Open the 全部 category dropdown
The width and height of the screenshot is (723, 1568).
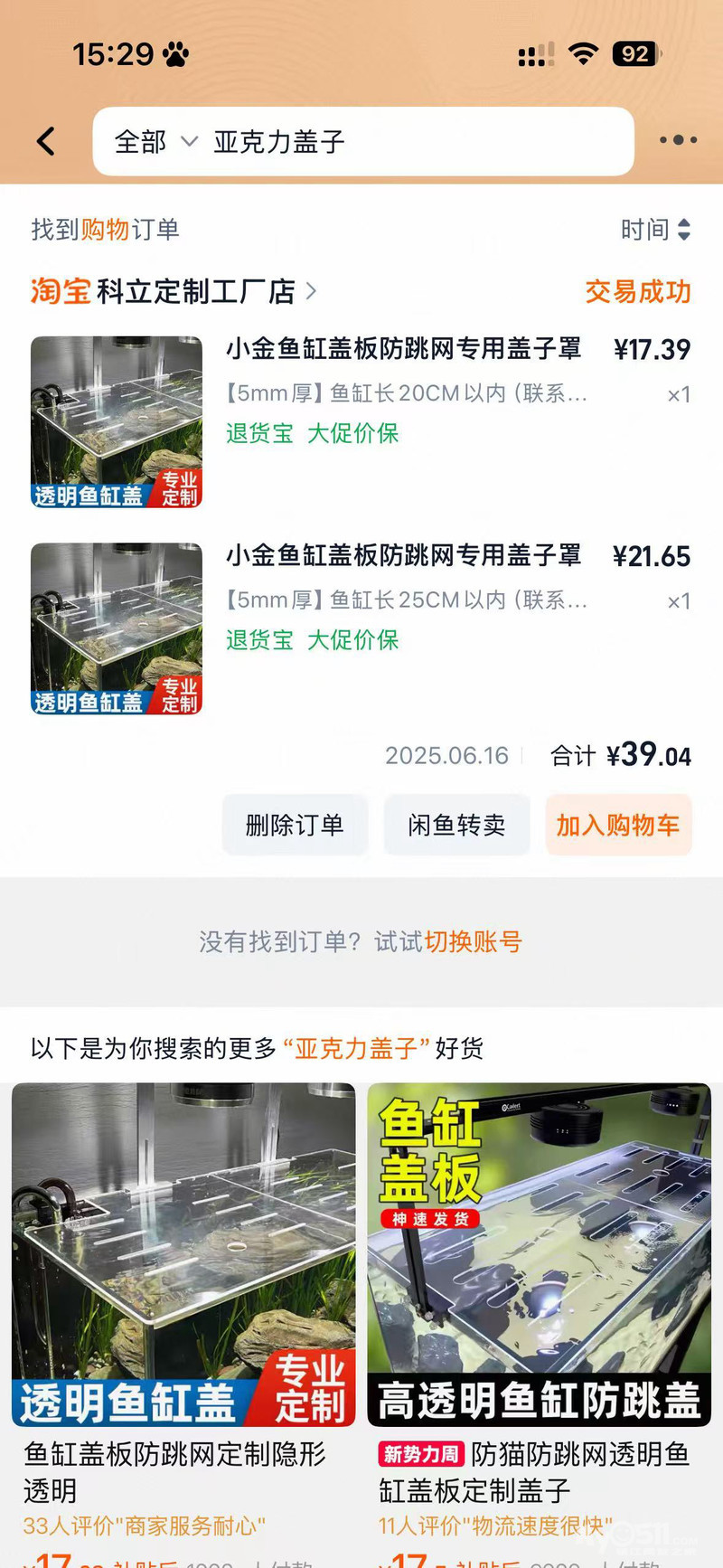[155, 142]
